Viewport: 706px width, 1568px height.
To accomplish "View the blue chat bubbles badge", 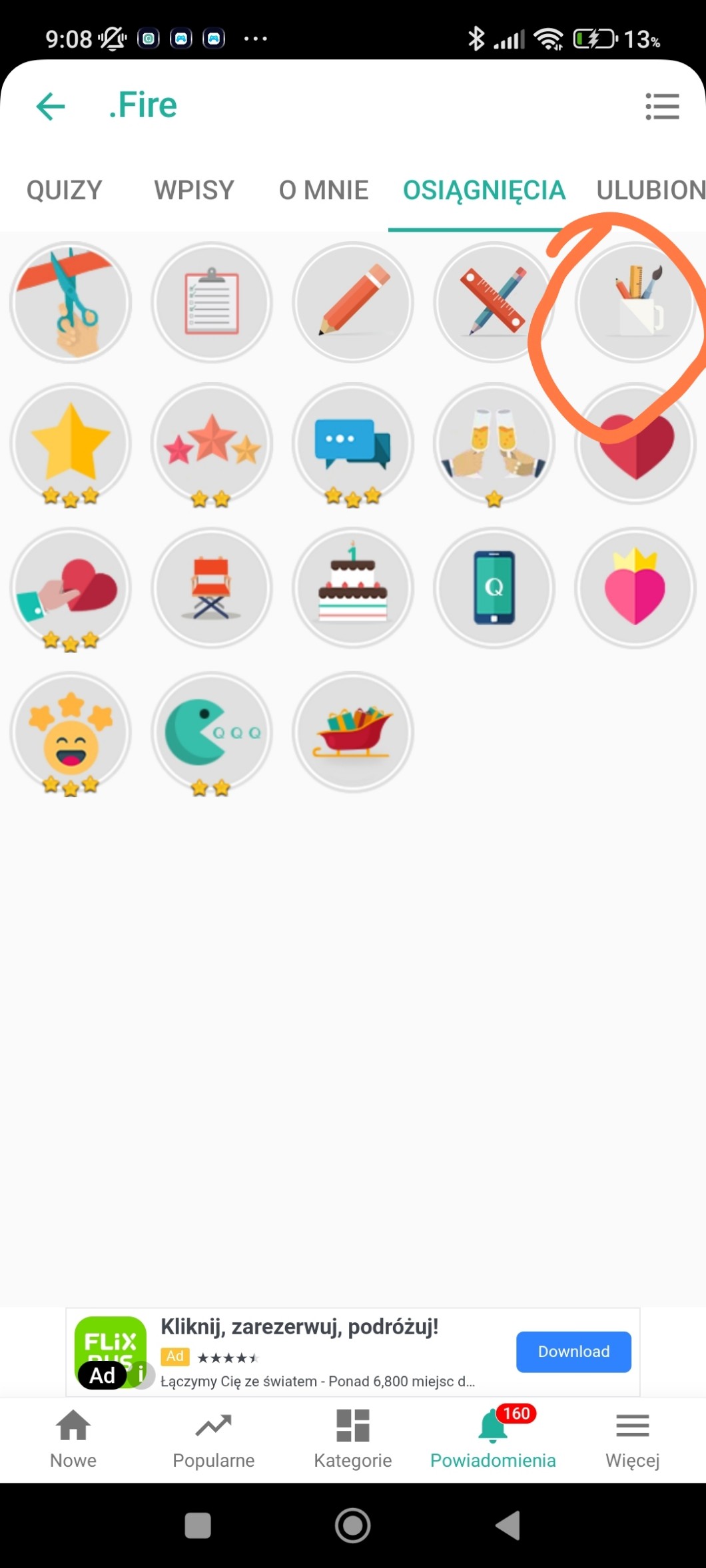I will [x=353, y=443].
